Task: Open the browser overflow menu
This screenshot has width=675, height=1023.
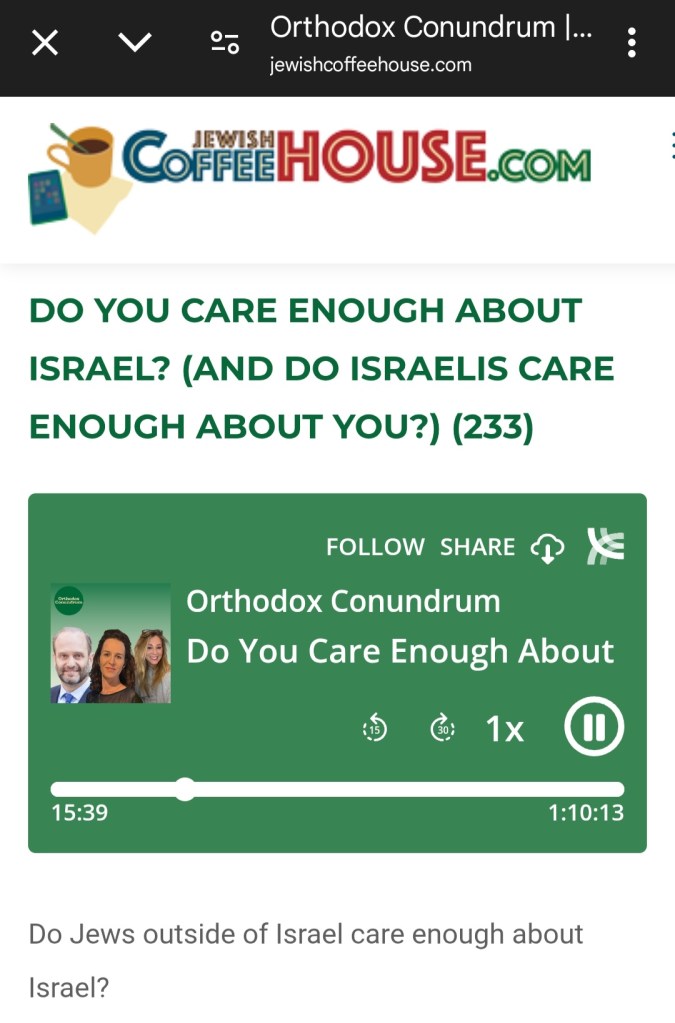Action: (x=631, y=43)
